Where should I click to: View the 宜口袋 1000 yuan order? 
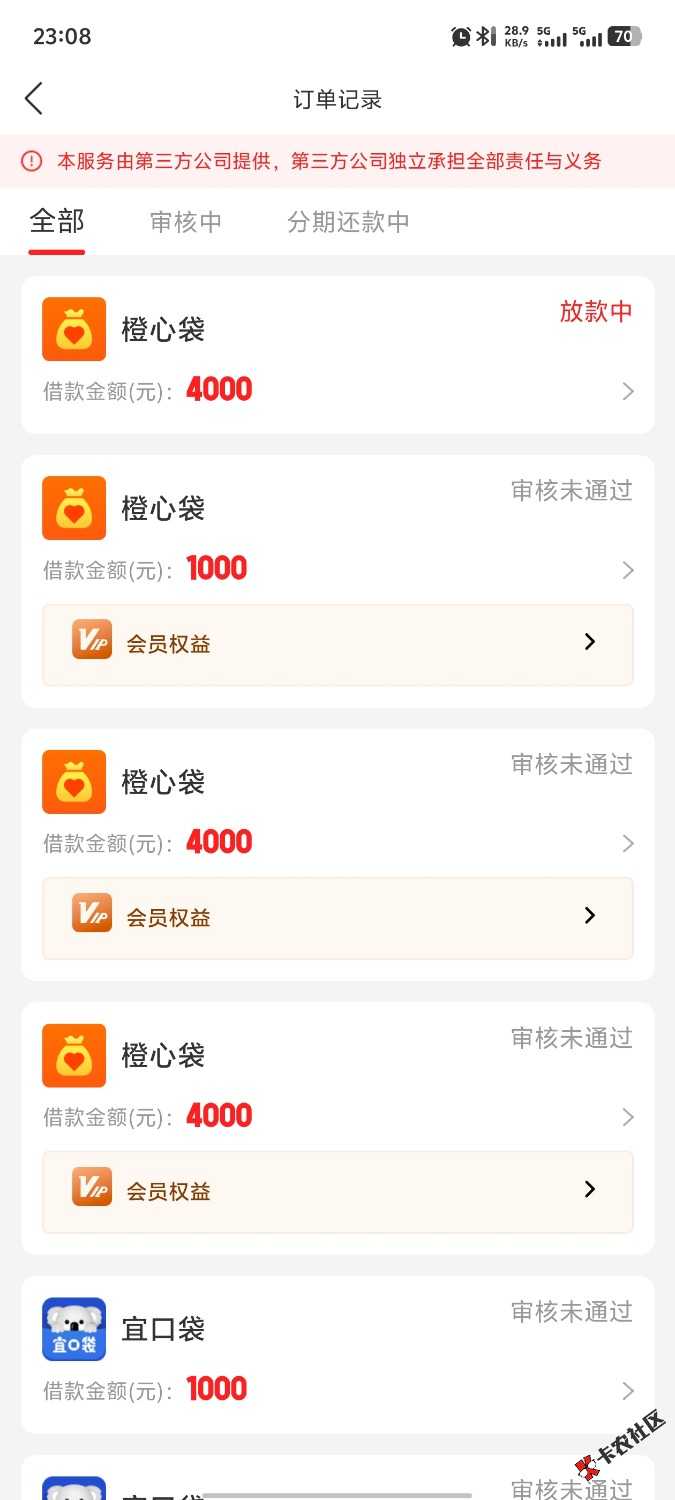point(337,1354)
